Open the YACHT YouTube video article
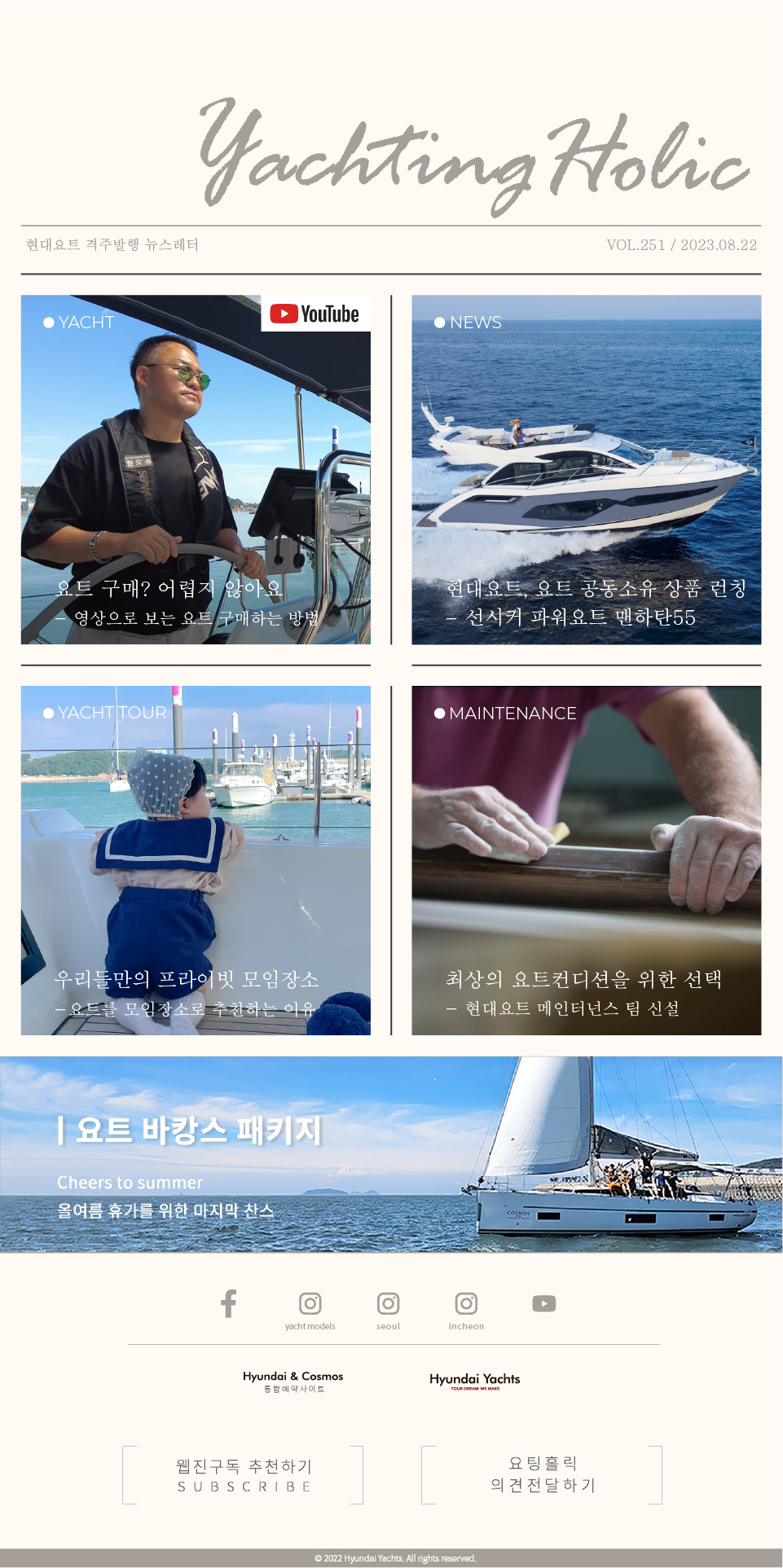Viewport: 783px width, 1568px height. tap(196, 470)
